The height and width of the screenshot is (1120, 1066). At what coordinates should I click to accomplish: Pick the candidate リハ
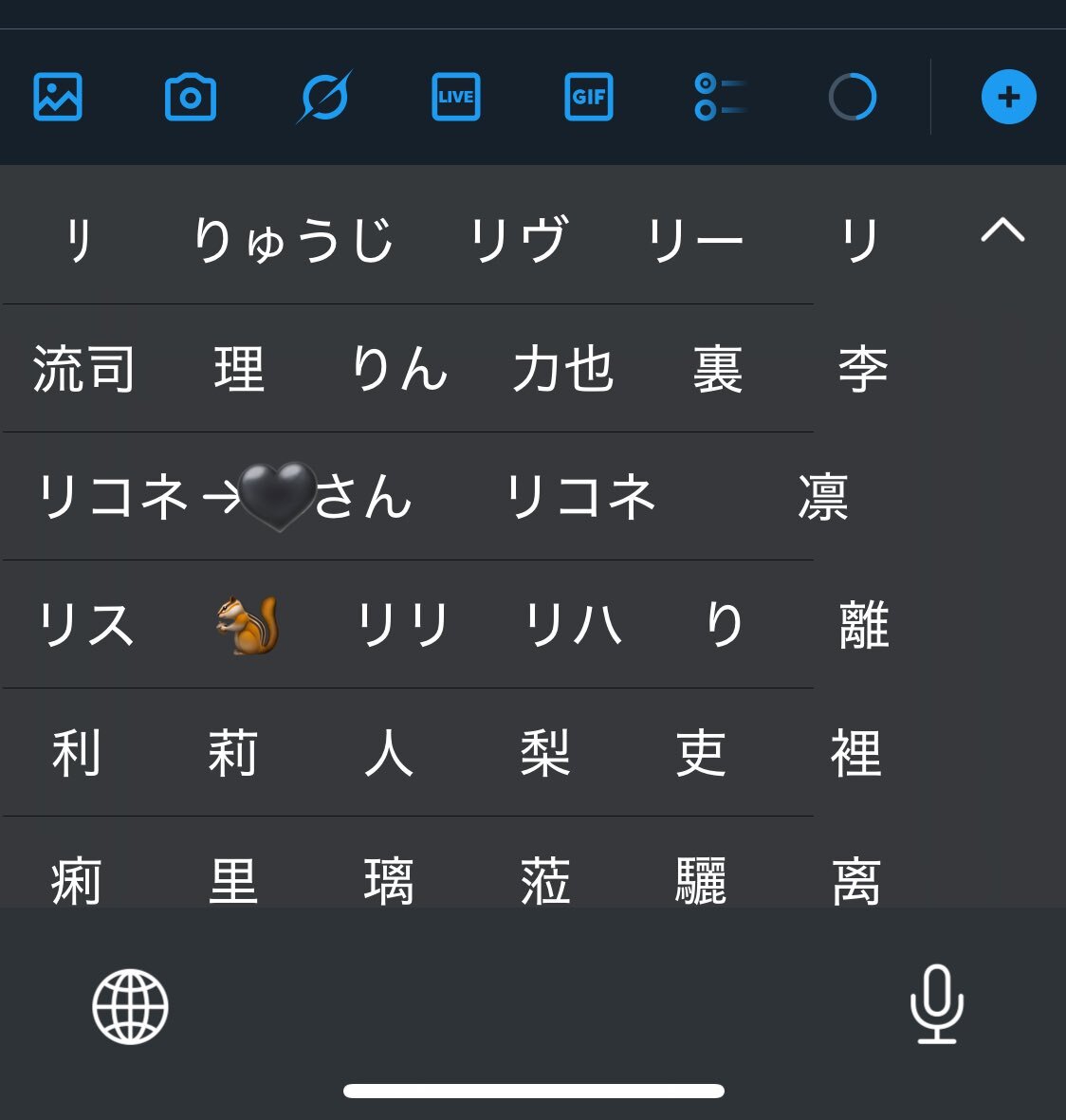tap(573, 625)
